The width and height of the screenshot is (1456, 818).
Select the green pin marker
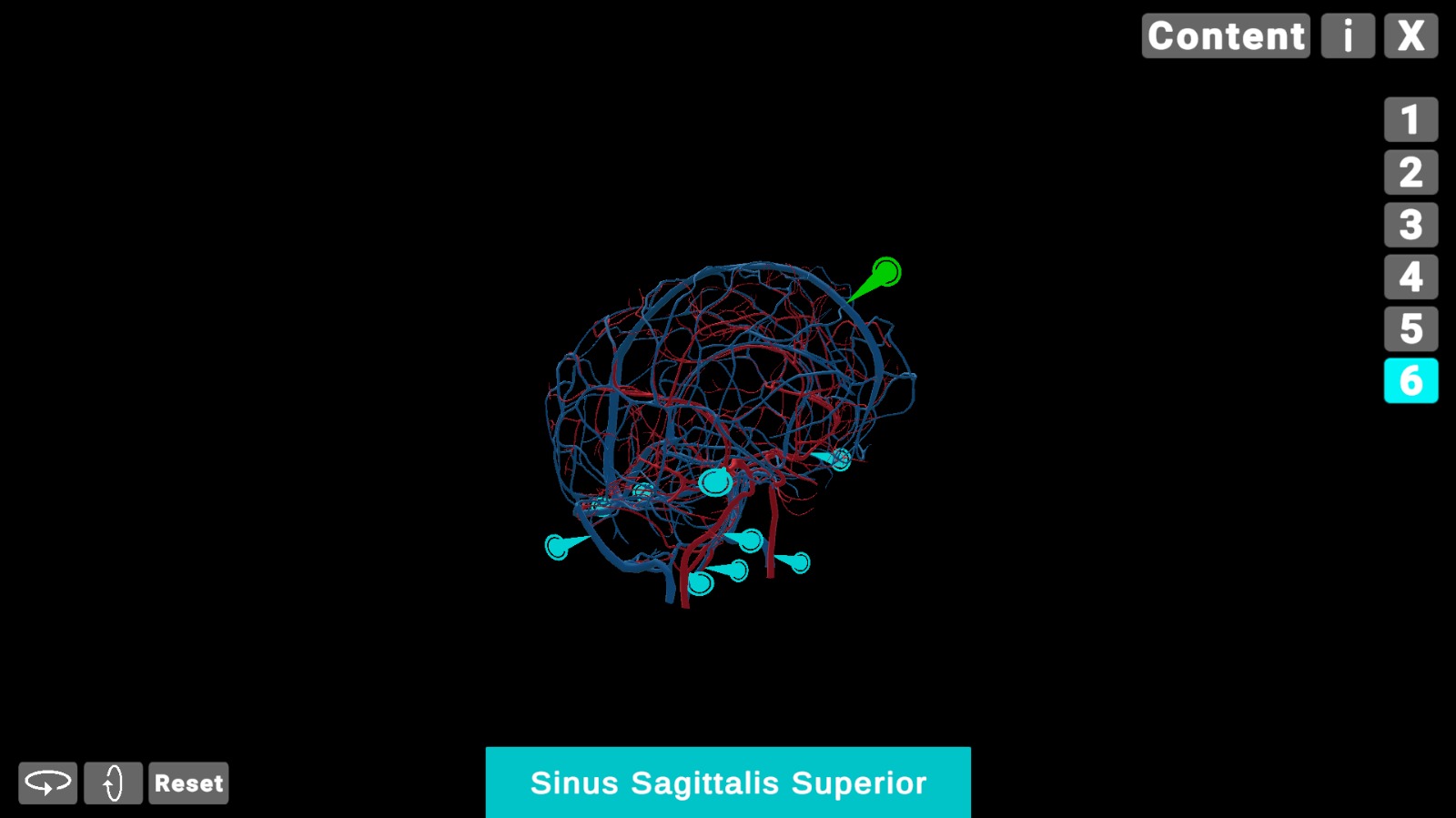coord(885,272)
